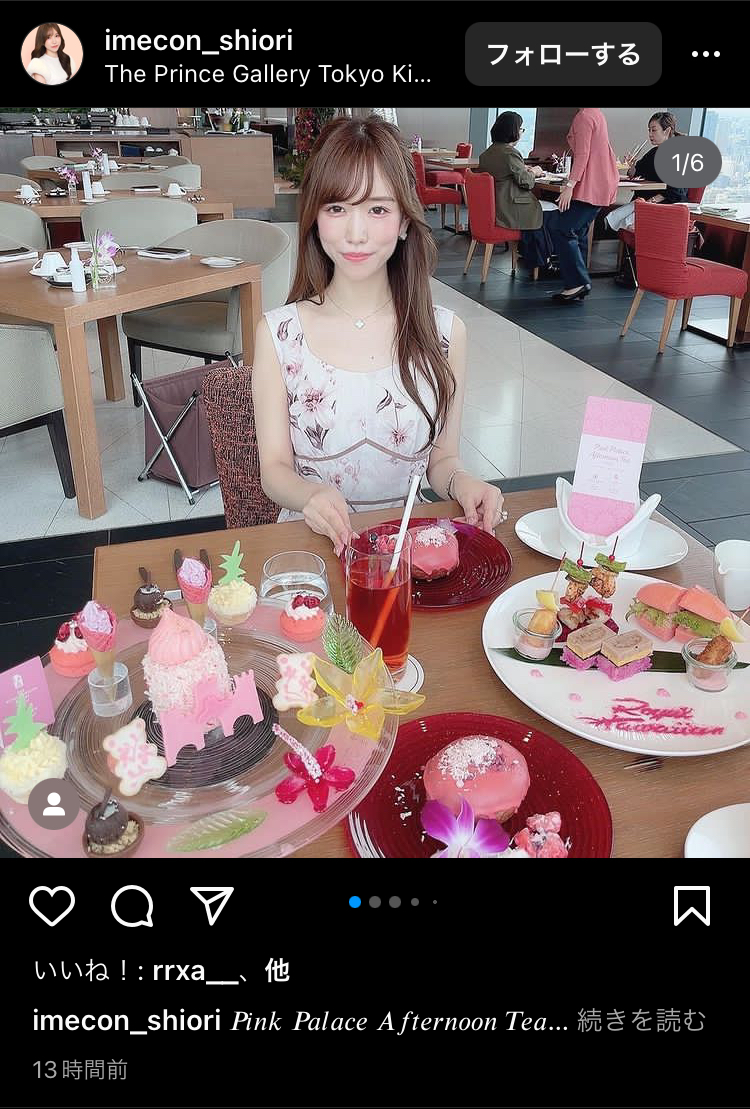Open comments on this post
The width and height of the screenshot is (750, 1109).
132,906
